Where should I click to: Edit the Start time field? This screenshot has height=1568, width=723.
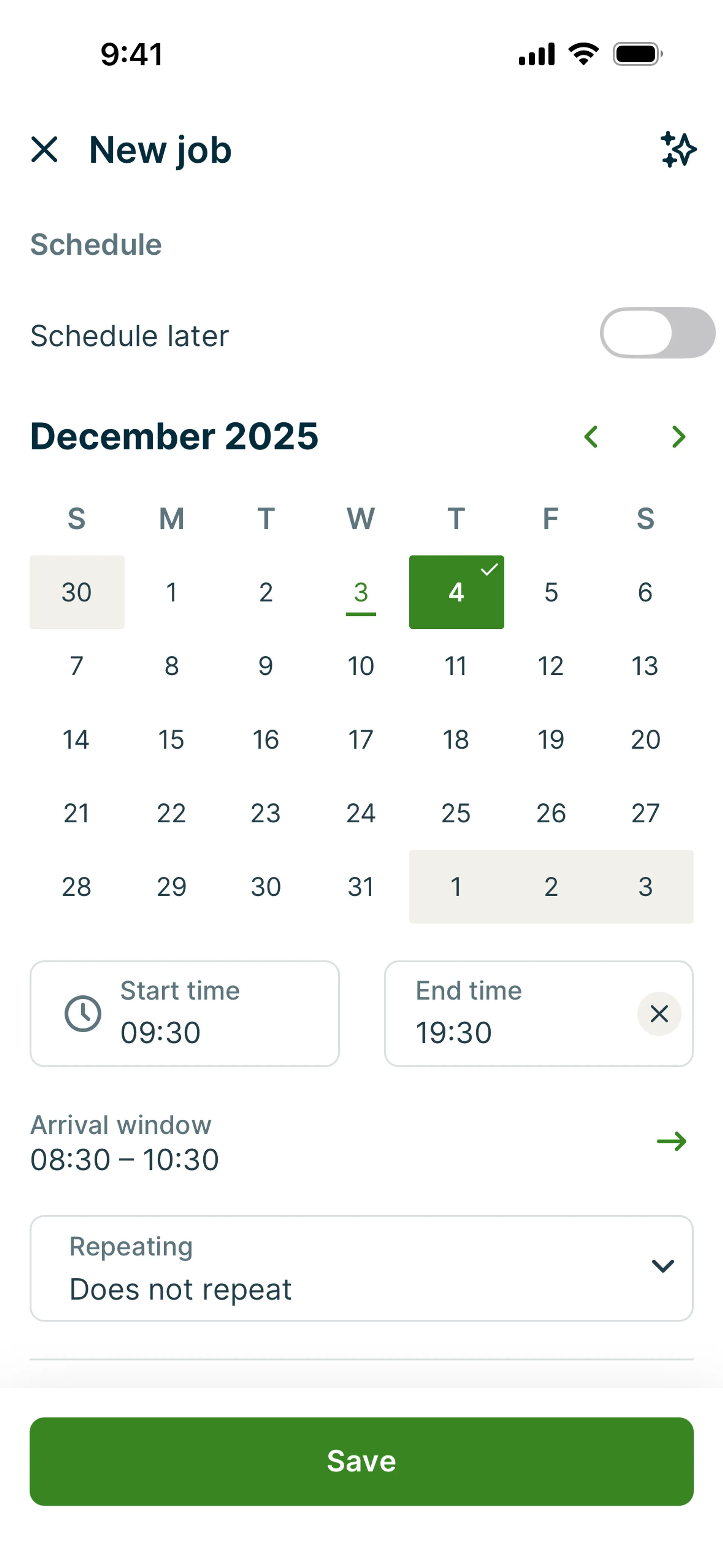point(185,1013)
